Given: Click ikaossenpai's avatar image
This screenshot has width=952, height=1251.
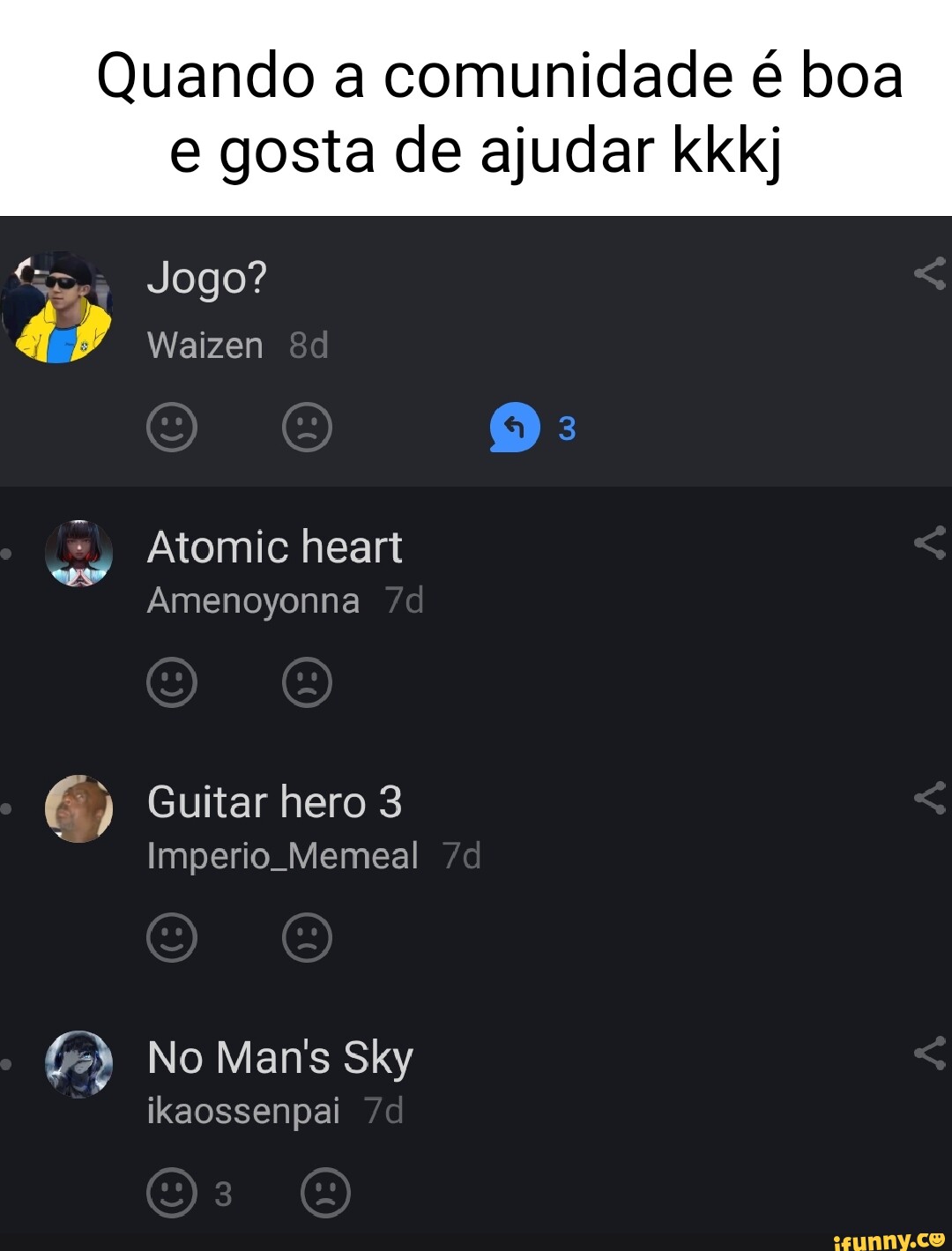Looking at the screenshot, I should pyautogui.click(x=79, y=1064).
